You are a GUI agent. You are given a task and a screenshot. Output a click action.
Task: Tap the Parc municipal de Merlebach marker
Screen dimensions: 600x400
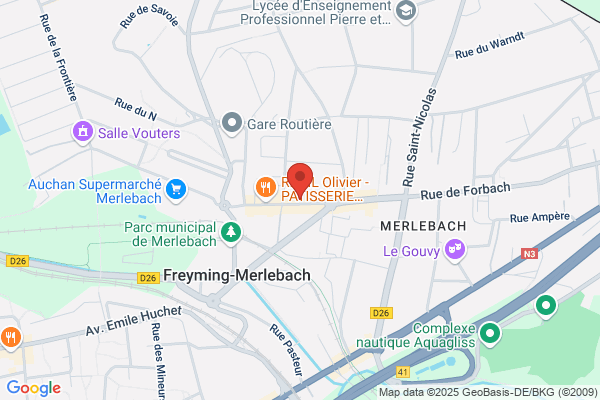click(x=231, y=233)
